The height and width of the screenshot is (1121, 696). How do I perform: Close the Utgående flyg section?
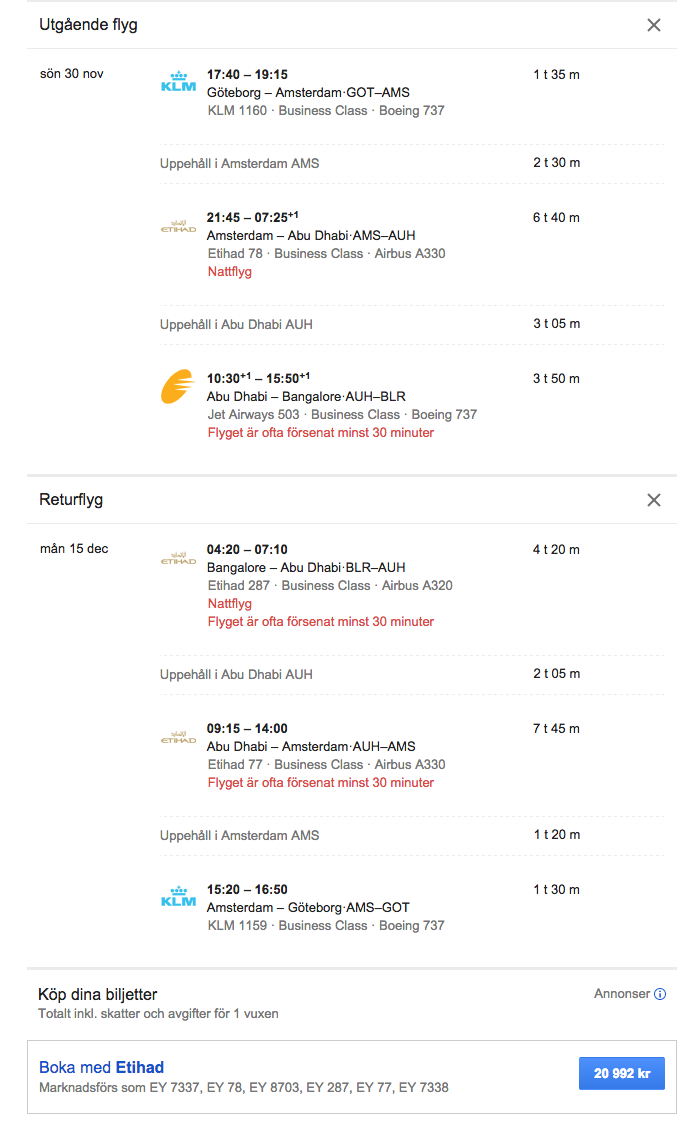[x=653, y=25]
